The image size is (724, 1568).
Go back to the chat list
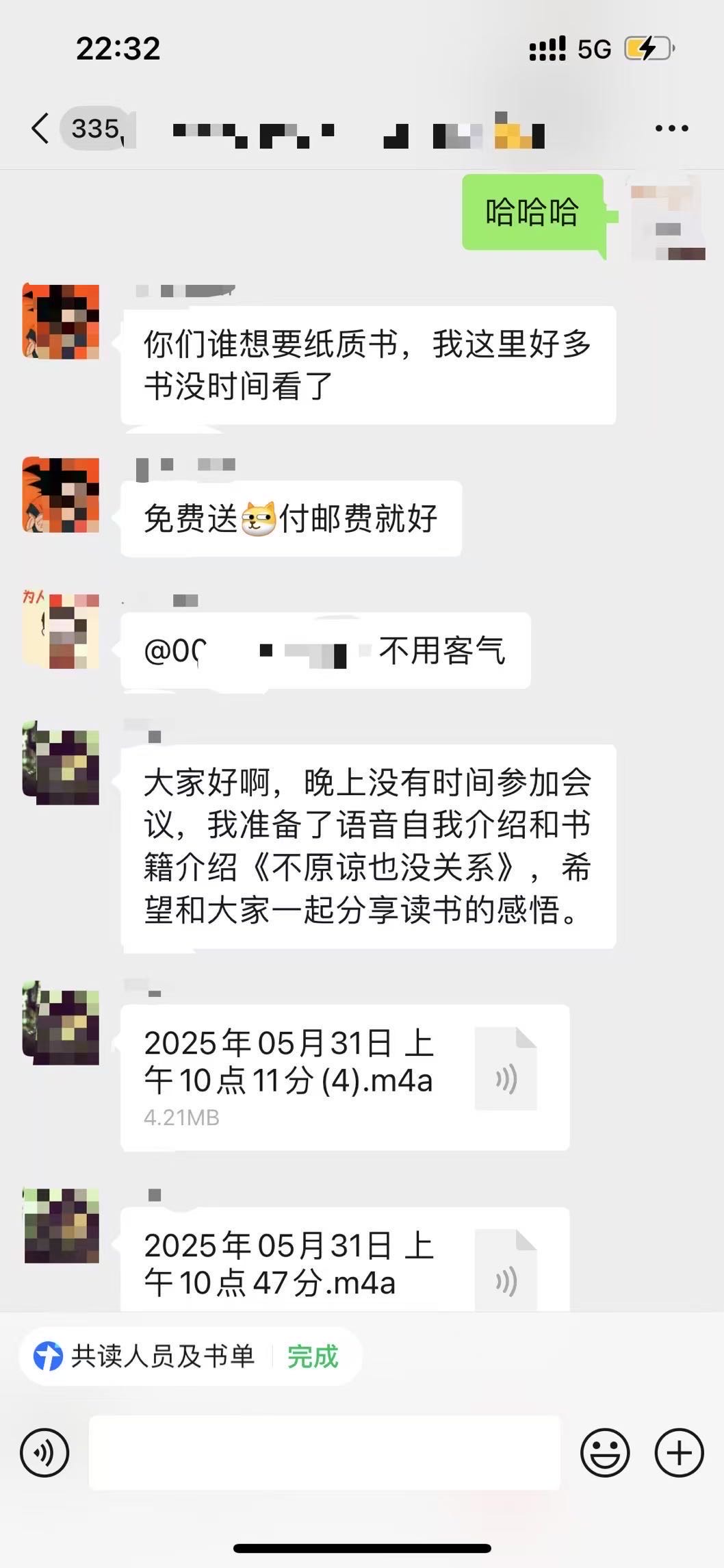coord(41,128)
